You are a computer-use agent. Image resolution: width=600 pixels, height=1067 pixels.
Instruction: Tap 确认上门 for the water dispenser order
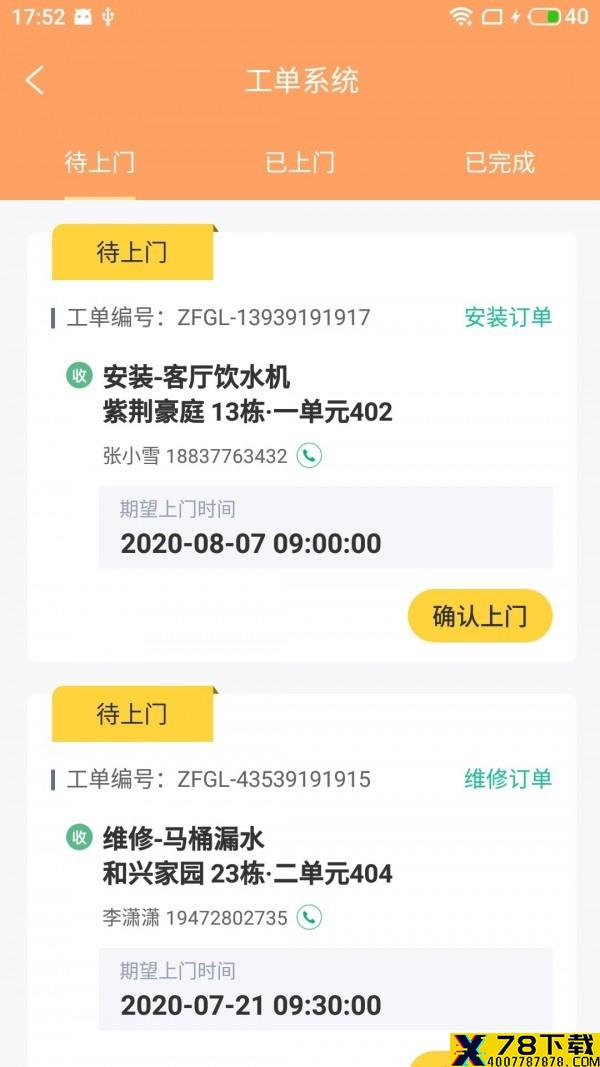click(480, 616)
